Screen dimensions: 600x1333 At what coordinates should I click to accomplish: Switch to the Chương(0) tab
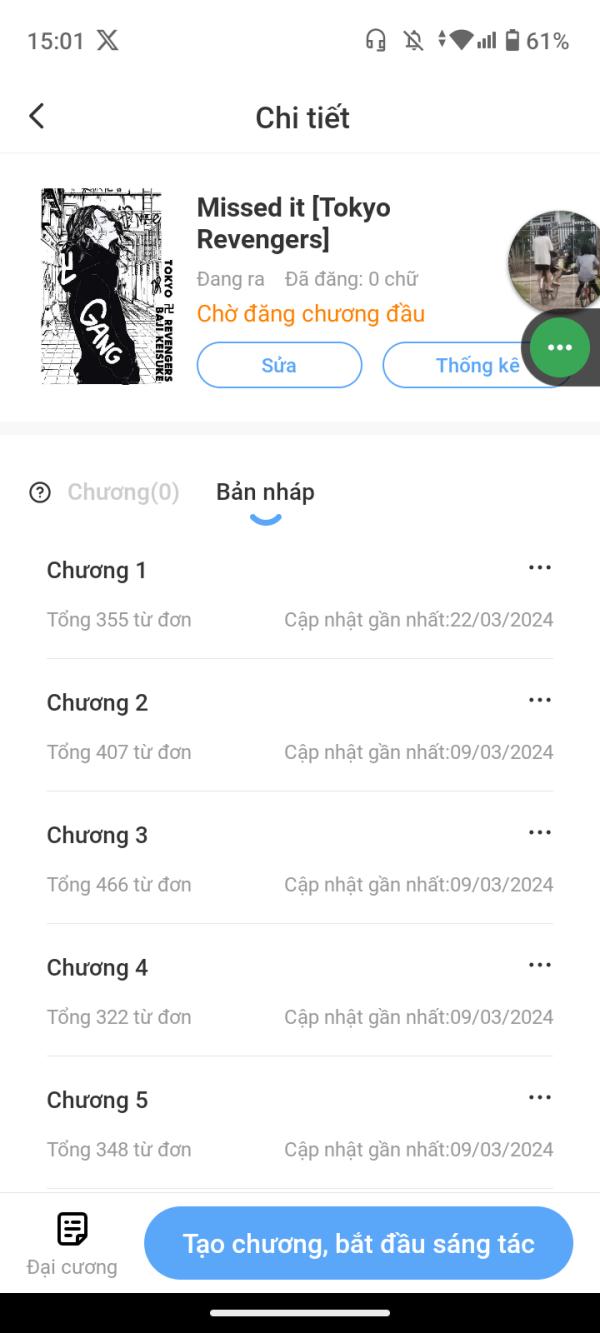[123, 492]
